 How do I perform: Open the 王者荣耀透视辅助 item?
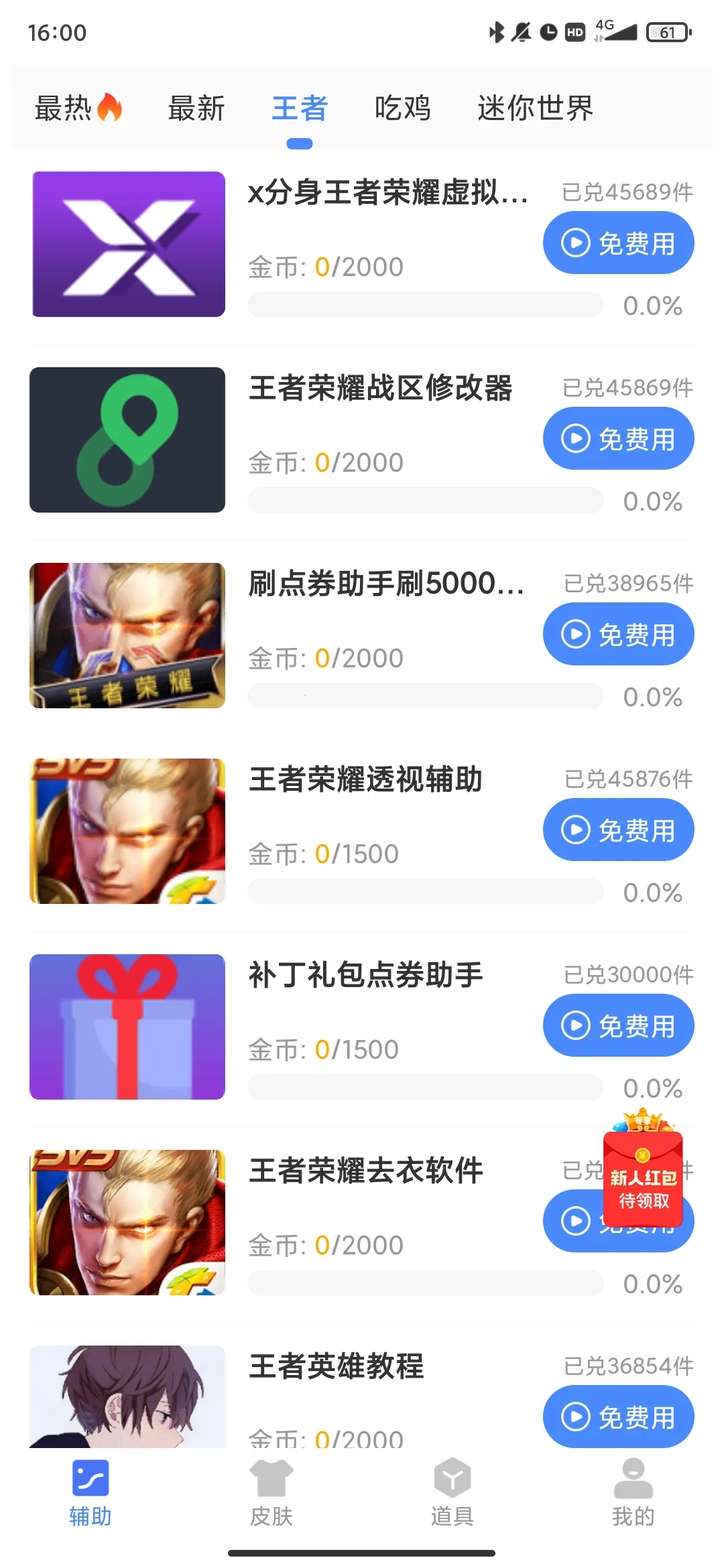(x=365, y=780)
